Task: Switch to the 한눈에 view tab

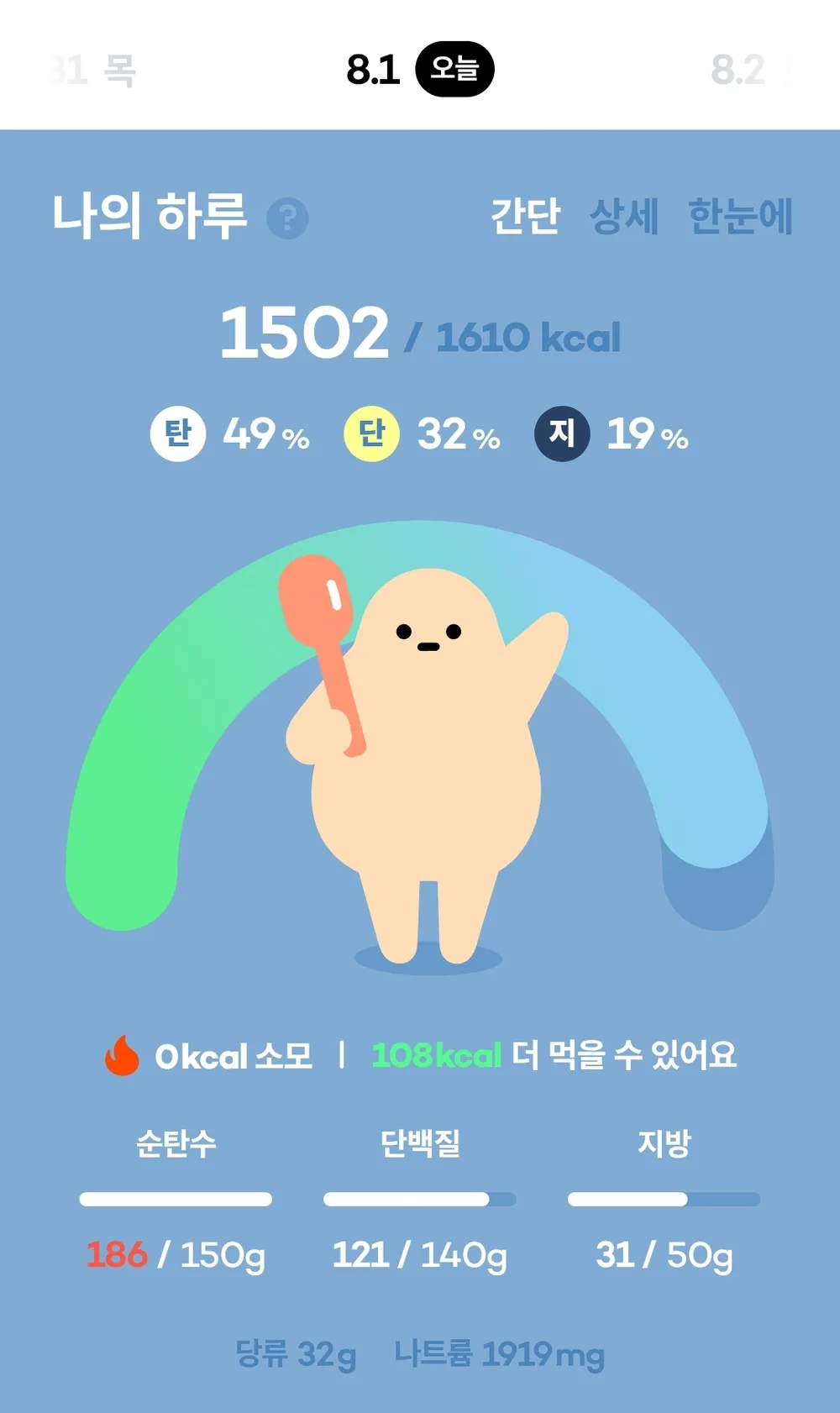Action: [x=740, y=216]
